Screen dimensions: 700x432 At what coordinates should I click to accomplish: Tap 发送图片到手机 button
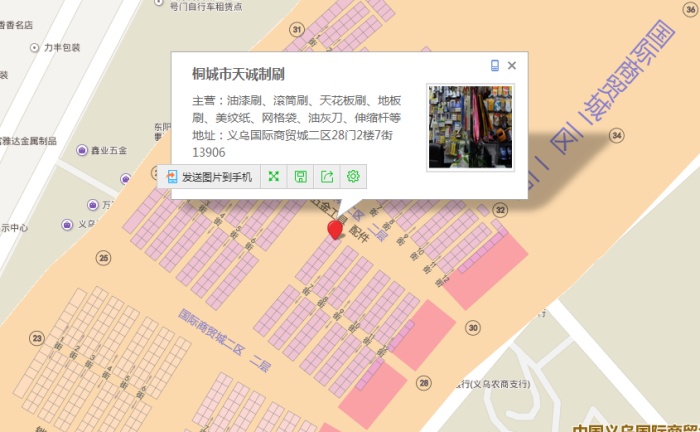point(209,177)
